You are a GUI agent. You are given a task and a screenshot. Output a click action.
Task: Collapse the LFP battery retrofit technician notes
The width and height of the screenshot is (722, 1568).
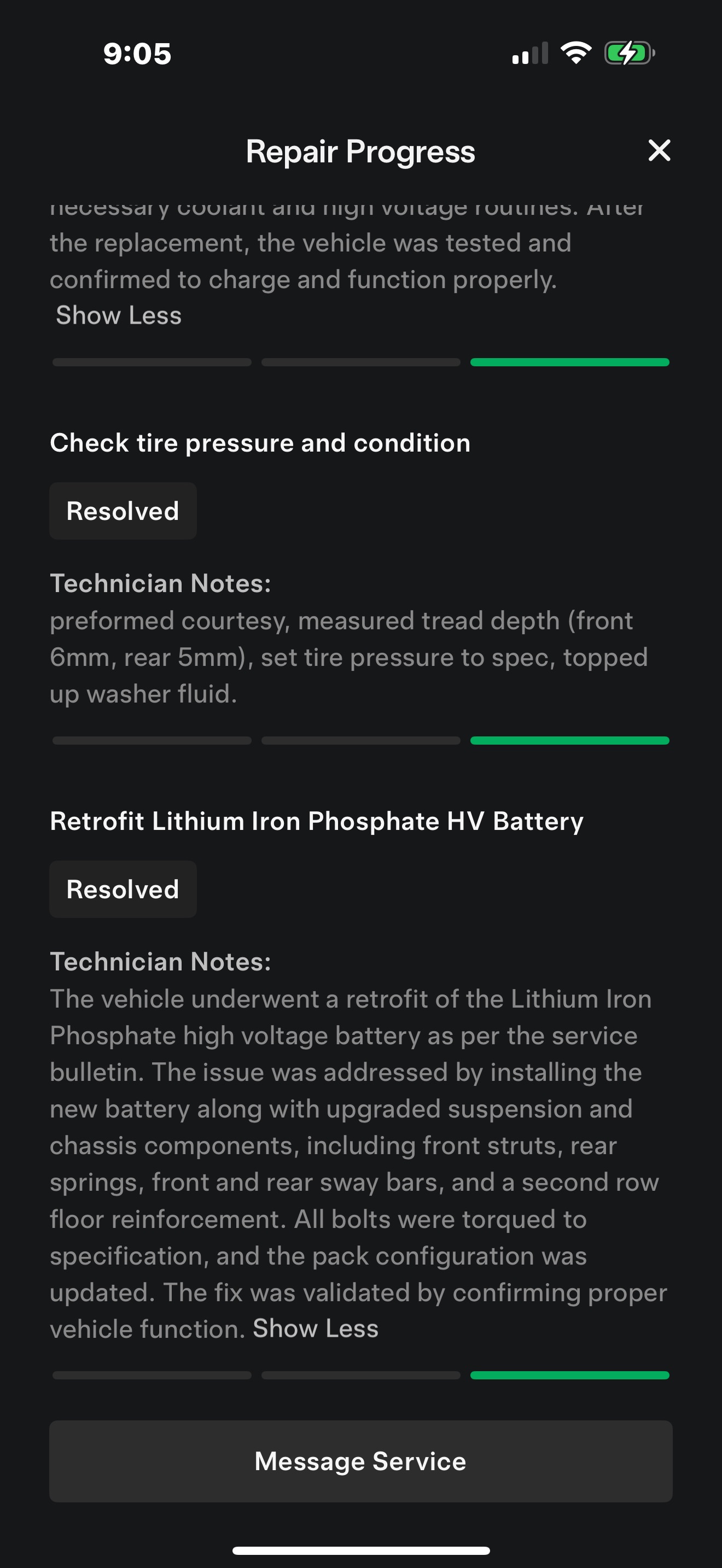click(316, 1329)
